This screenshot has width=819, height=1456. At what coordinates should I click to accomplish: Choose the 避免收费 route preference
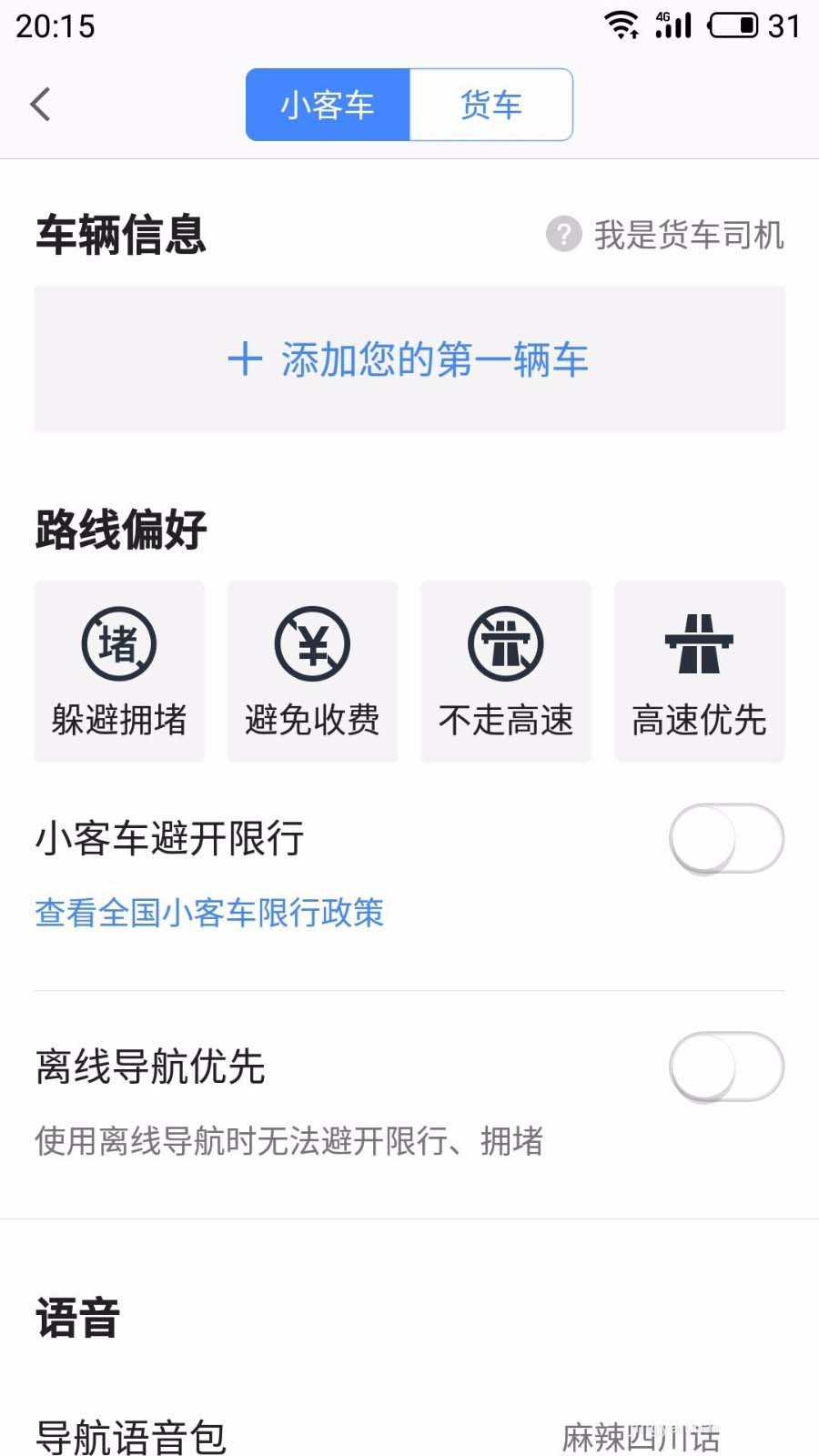[x=312, y=672]
